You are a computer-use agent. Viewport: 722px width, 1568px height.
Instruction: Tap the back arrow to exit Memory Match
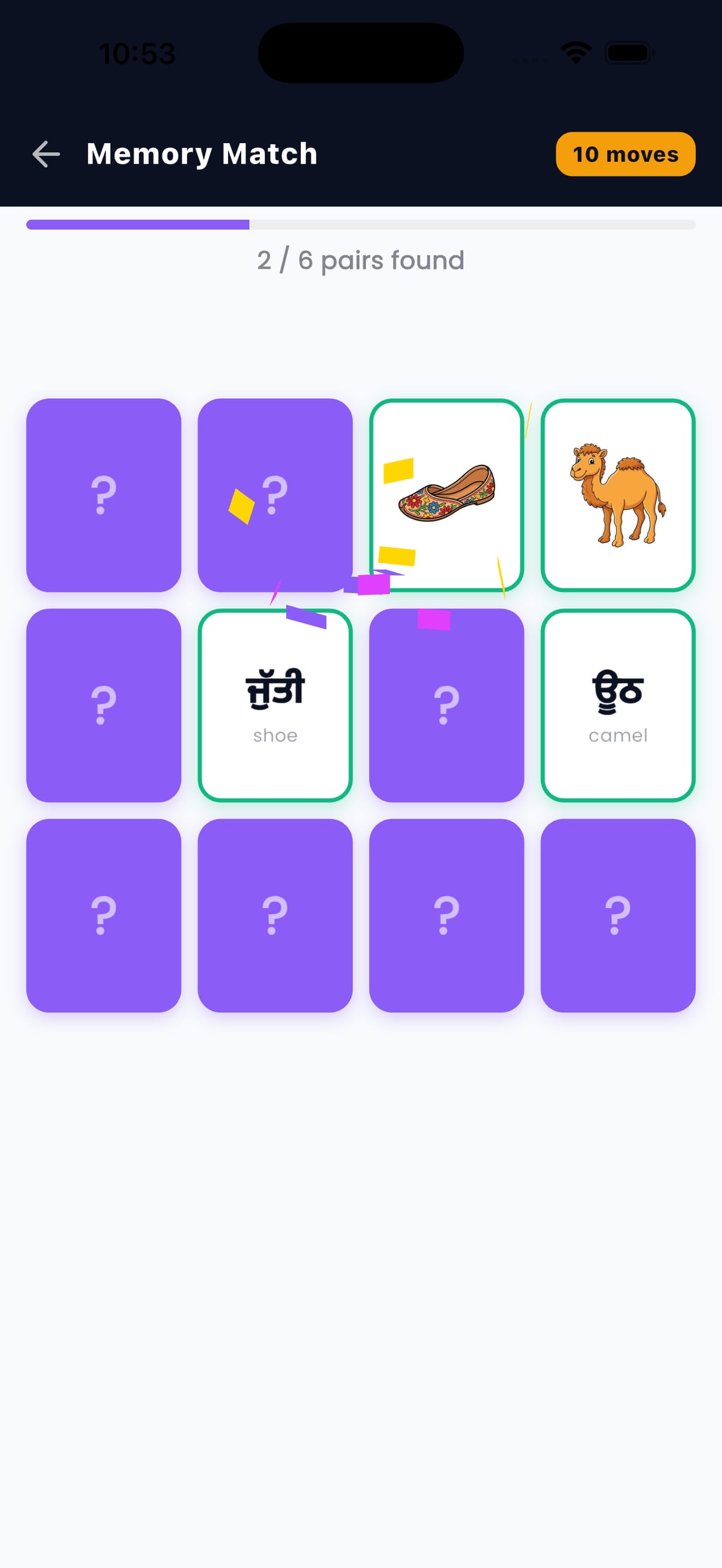coord(45,154)
